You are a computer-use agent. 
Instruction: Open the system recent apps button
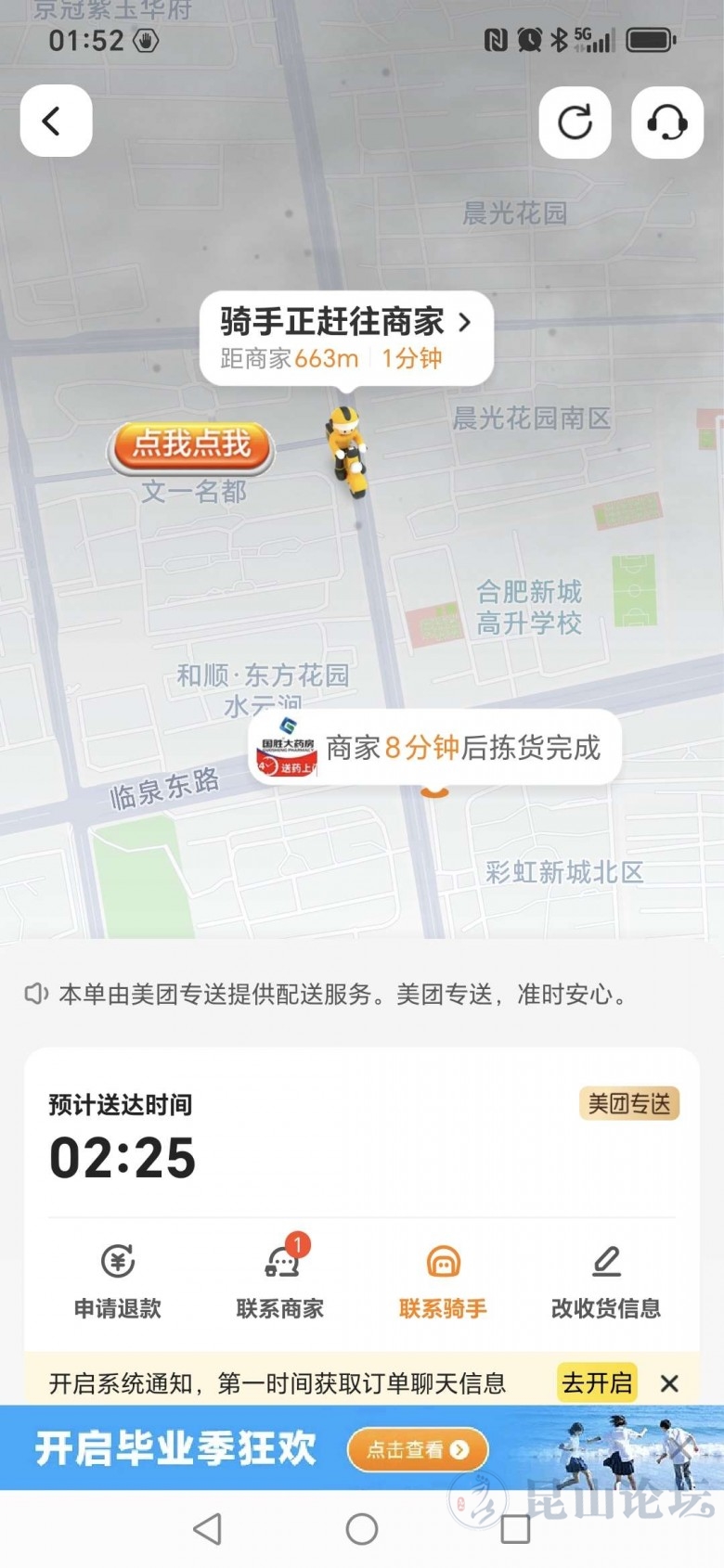click(x=515, y=1529)
